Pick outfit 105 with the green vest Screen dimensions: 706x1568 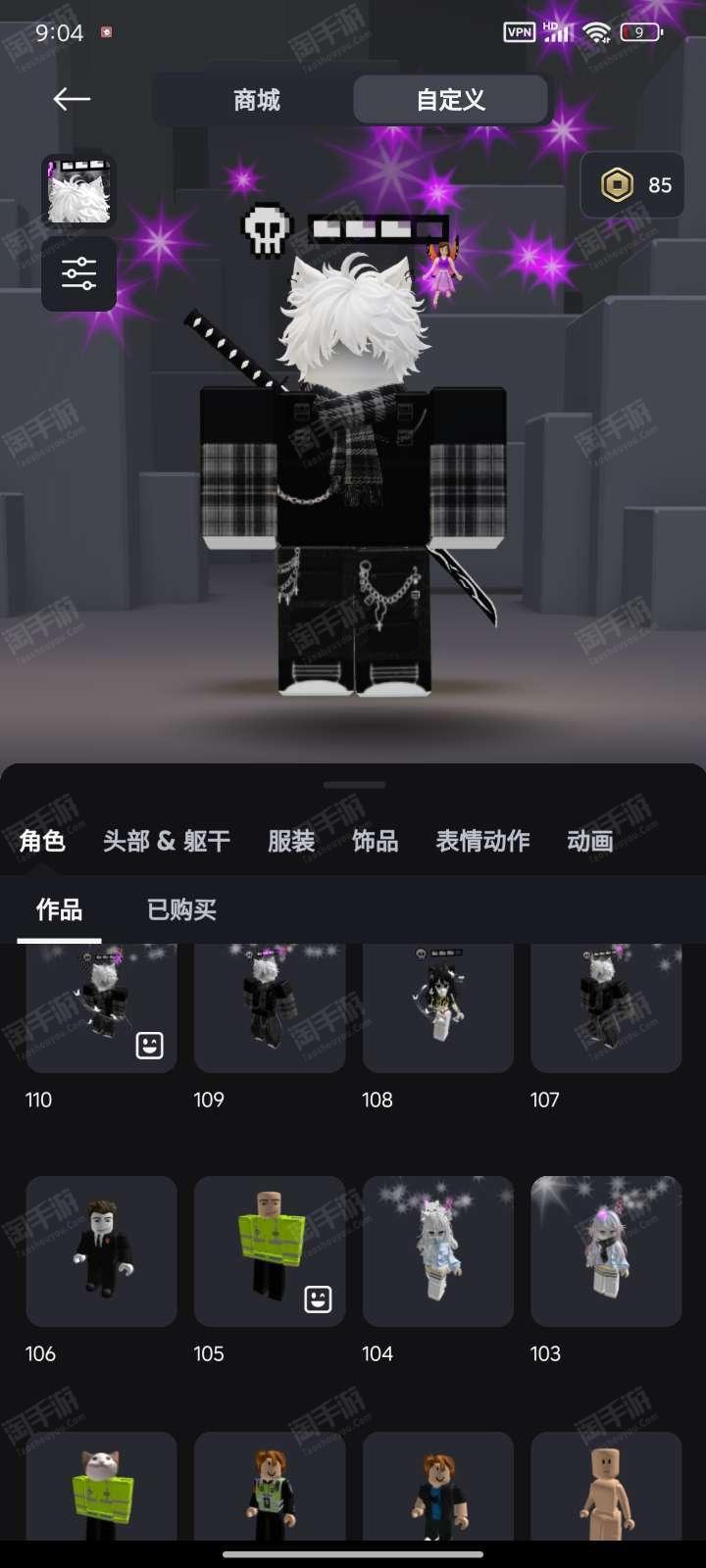click(x=270, y=1251)
